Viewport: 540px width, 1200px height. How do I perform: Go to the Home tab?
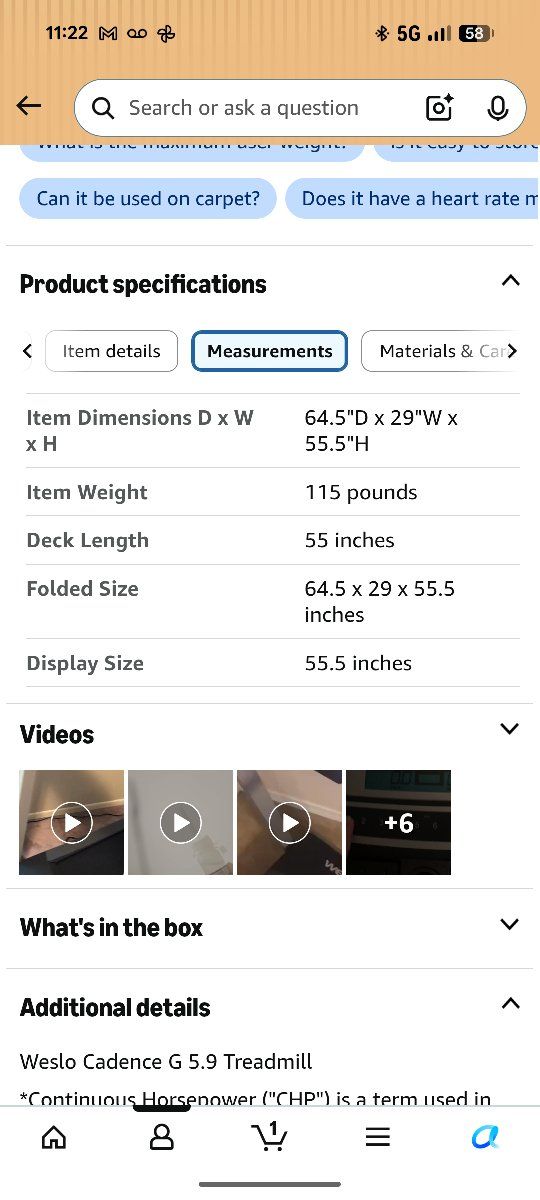[54, 1137]
